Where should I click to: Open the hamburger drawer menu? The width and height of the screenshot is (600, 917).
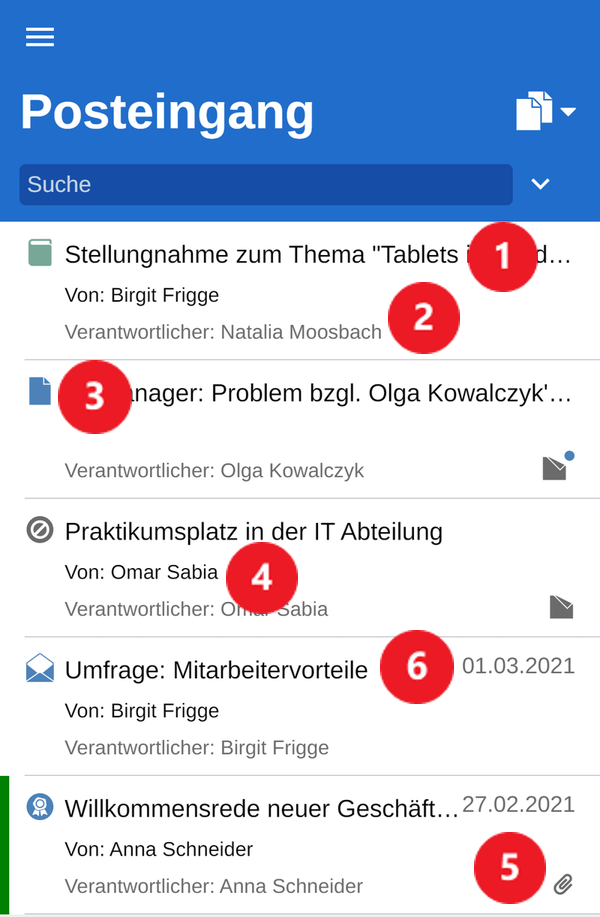point(40,37)
